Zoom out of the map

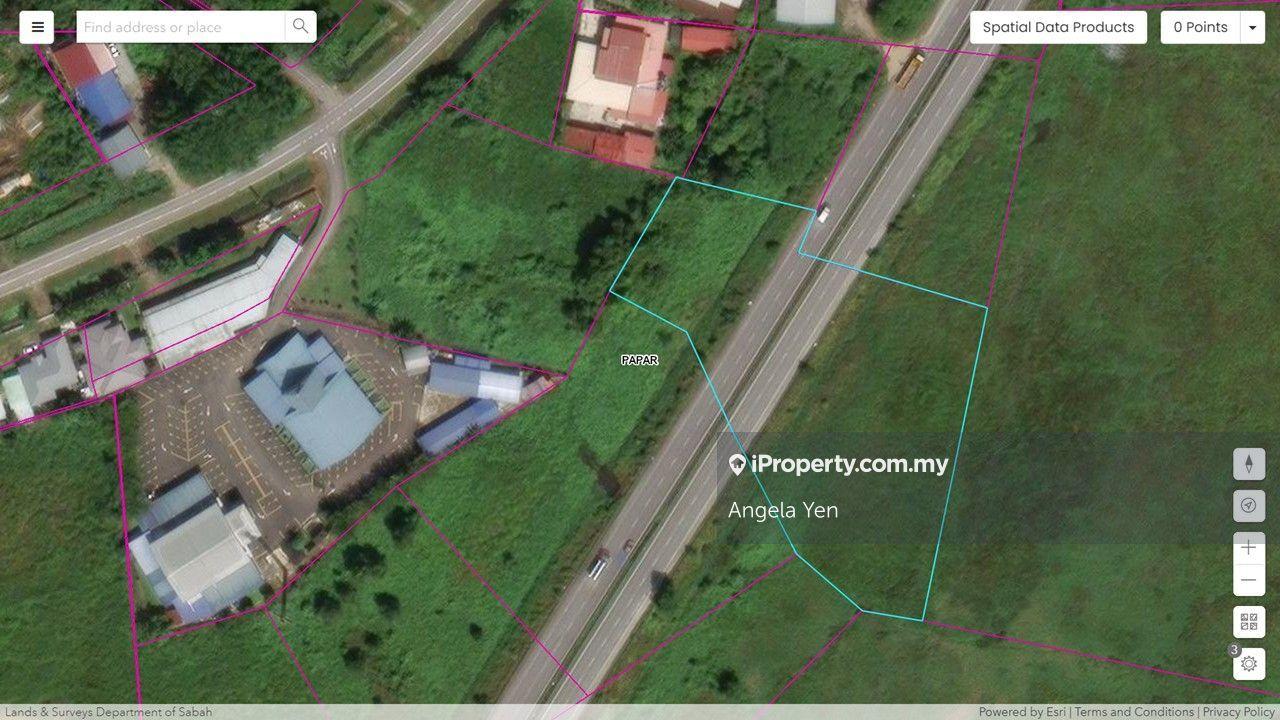[x=1249, y=580]
